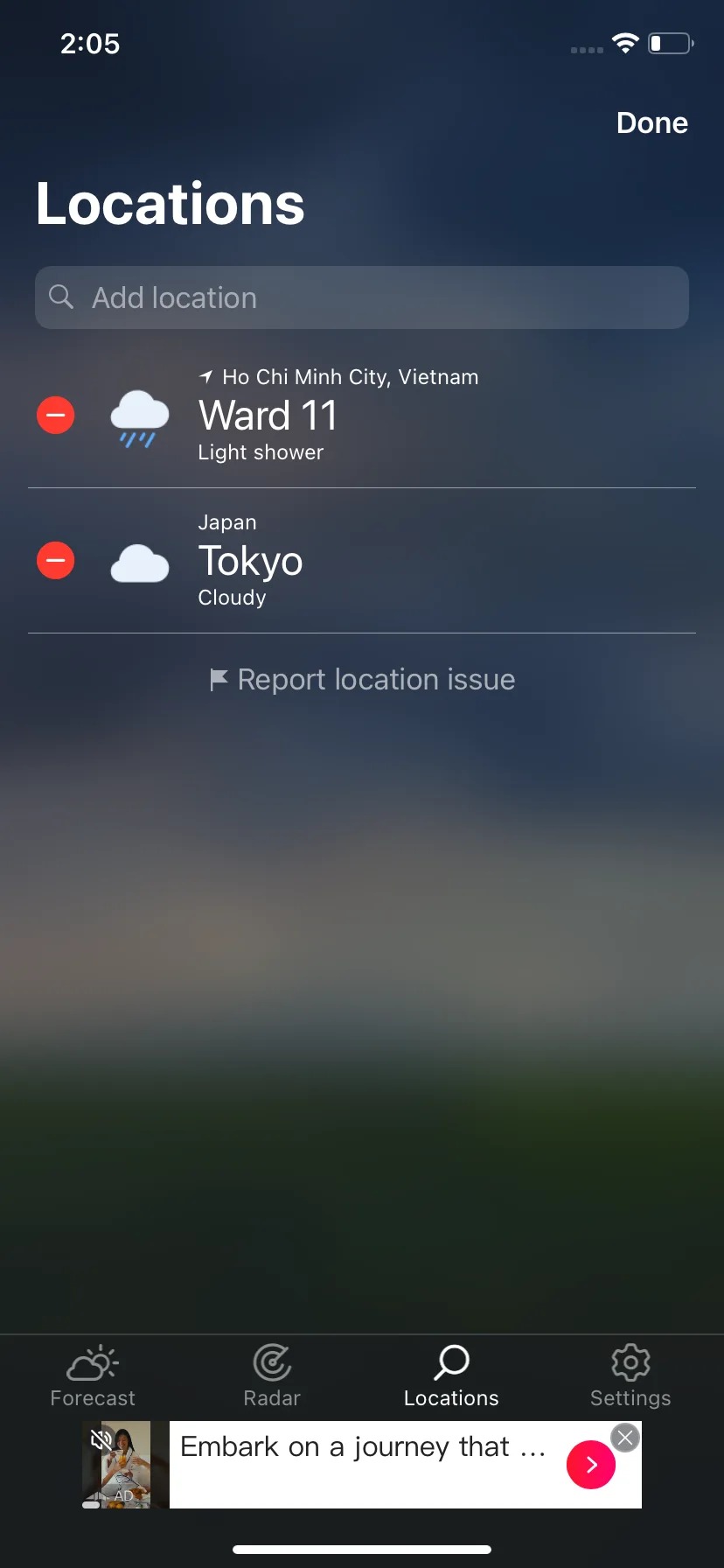The height and width of the screenshot is (1568, 724).
Task: Tap the pink arrow button on the ad
Action: [x=591, y=1465]
